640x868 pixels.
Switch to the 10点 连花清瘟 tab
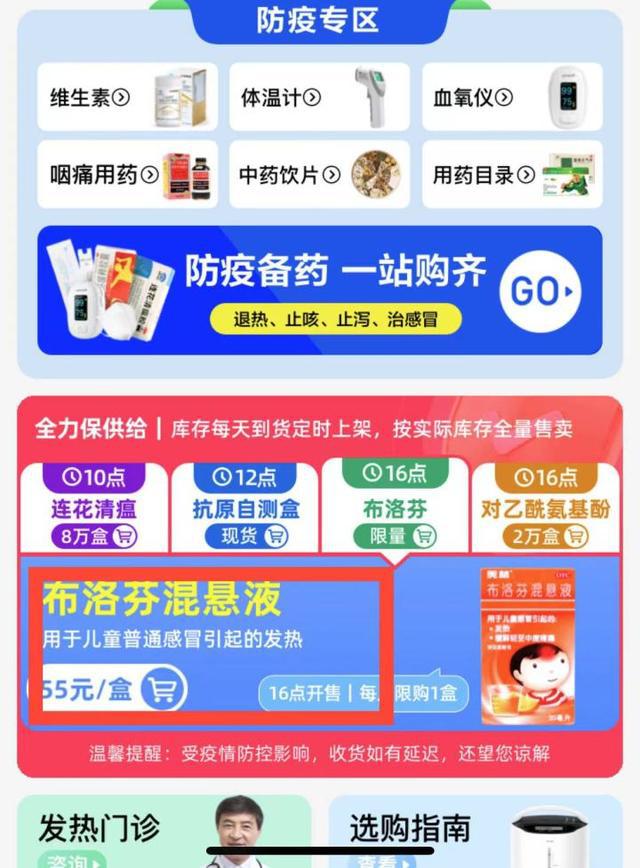(94, 506)
